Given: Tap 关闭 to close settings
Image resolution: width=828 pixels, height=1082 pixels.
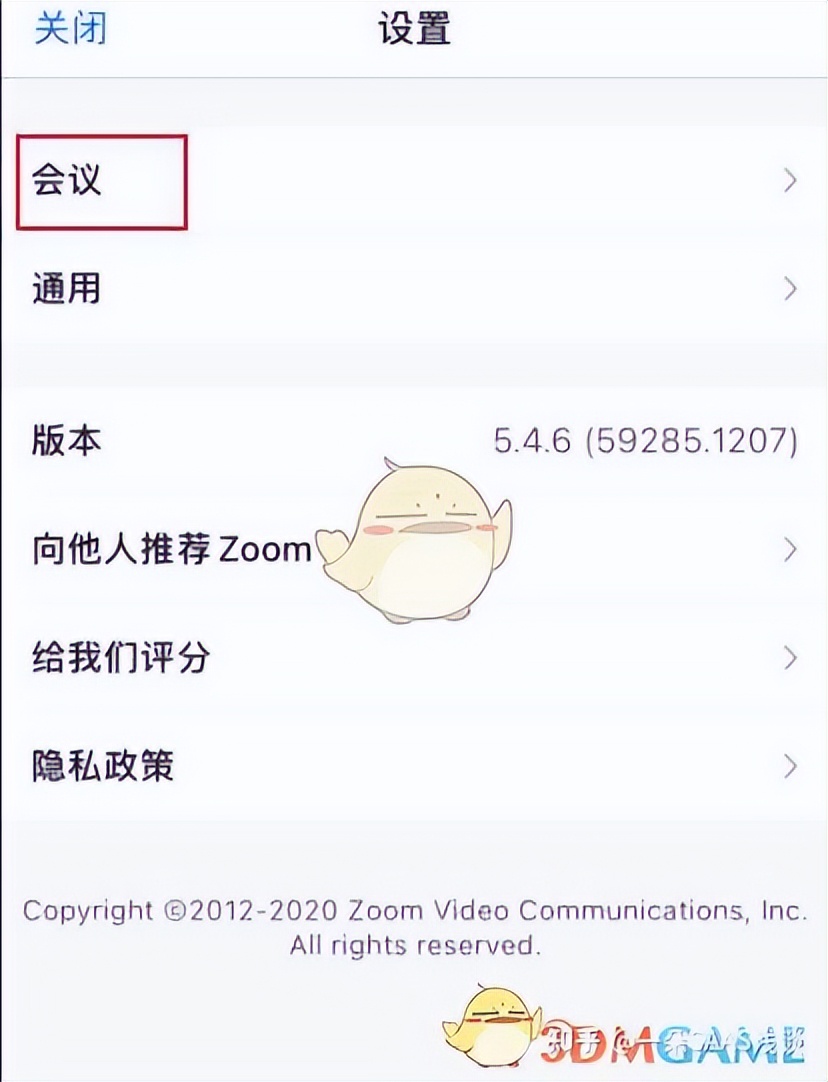Looking at the screenshot, I should [x=70, y=29].
